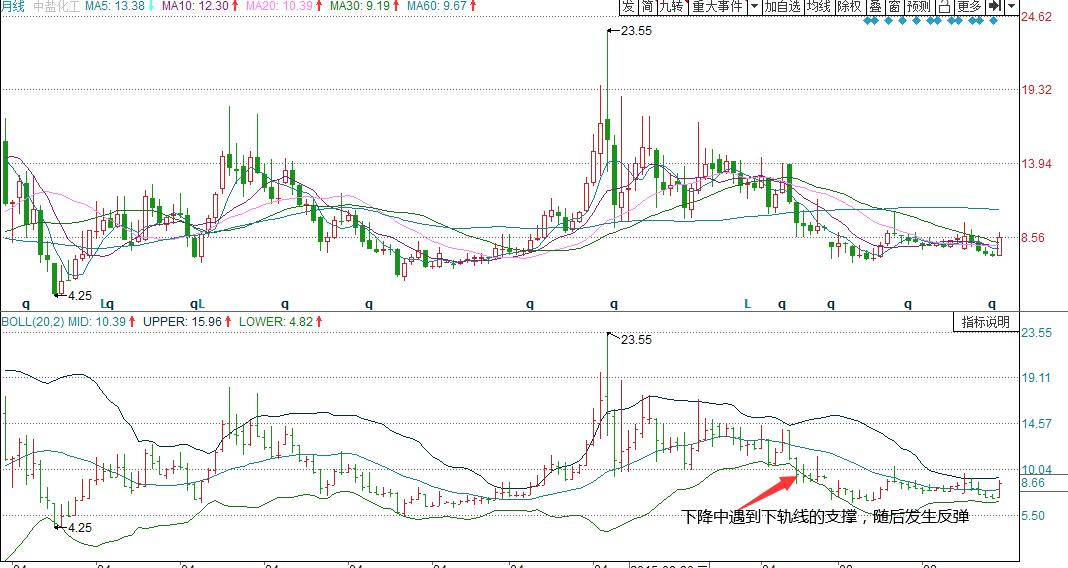Open the 窗 window layout option

893,6
